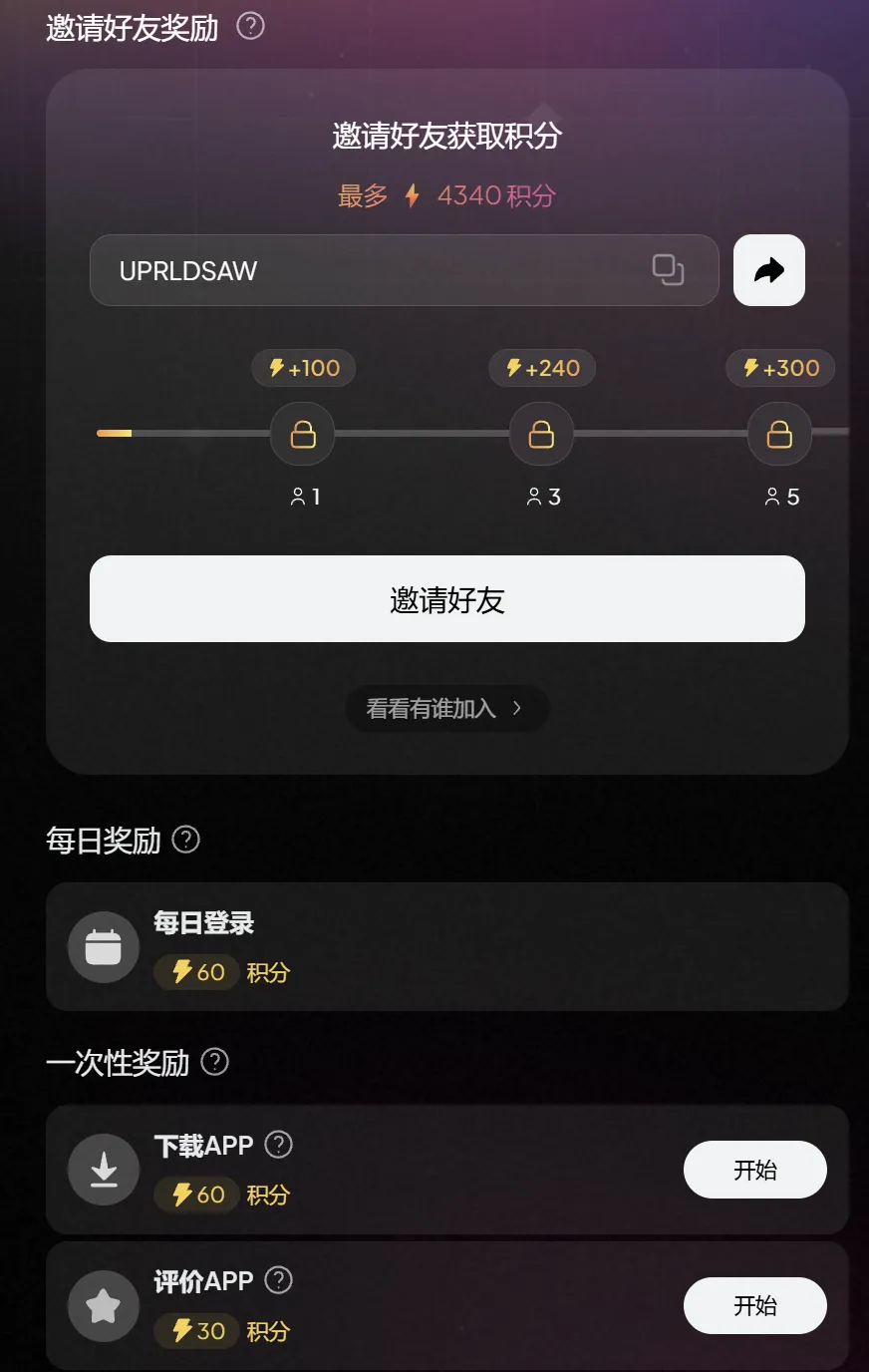Open the question mark beside 下载APP

click(x=276, y=1145)
